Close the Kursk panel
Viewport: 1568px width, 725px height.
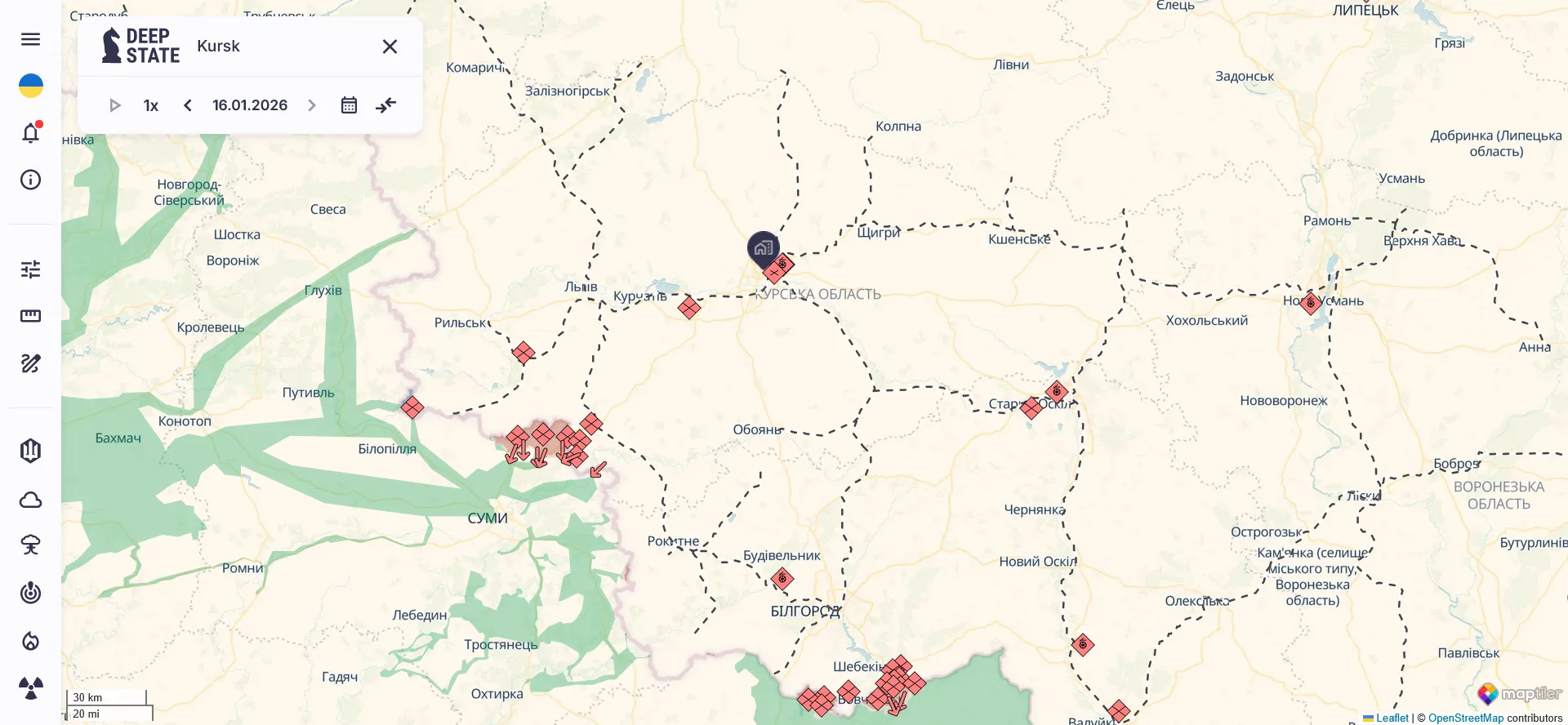tap(390, 47)
